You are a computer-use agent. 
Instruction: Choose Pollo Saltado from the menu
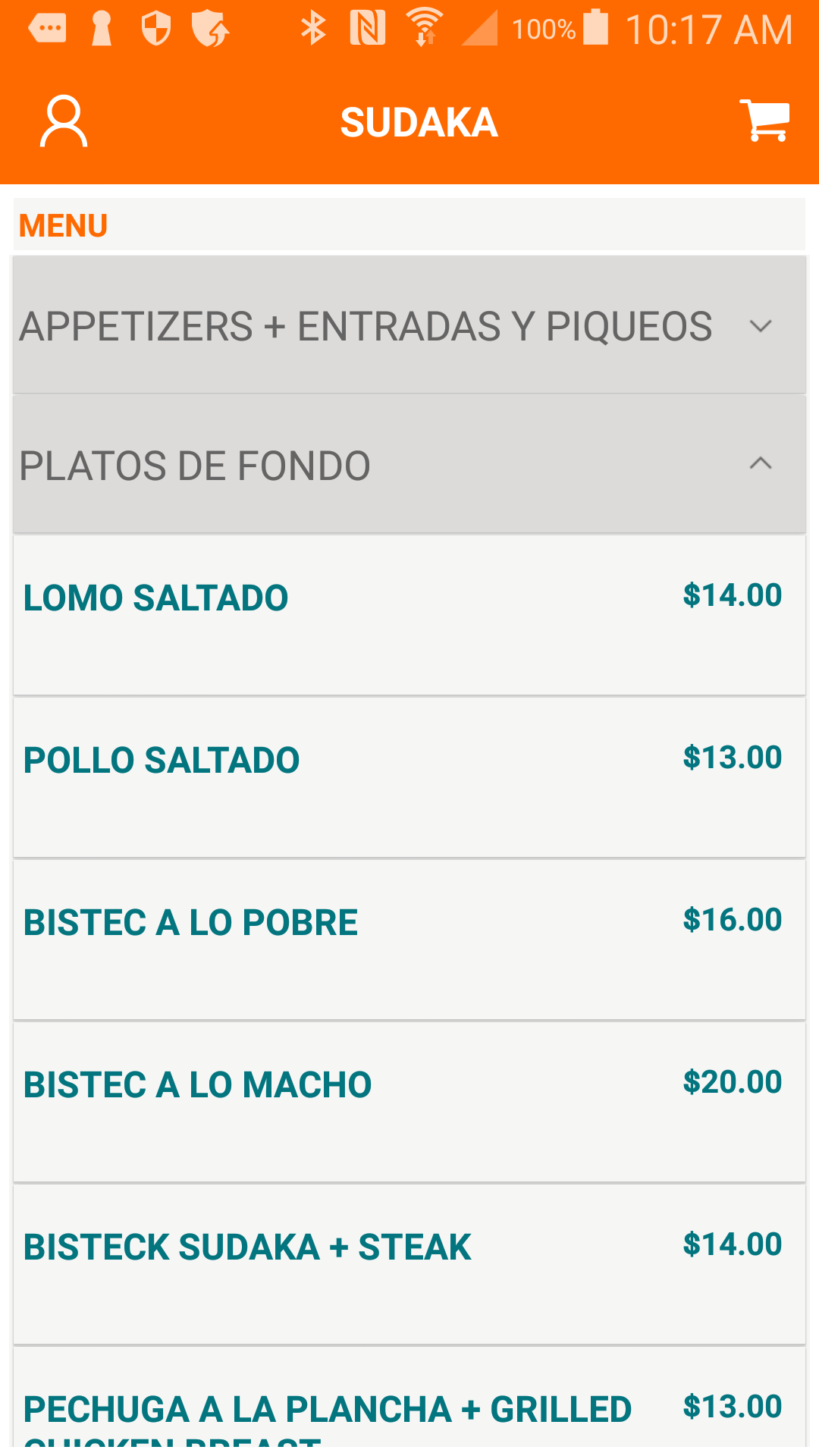pos(409,777)
